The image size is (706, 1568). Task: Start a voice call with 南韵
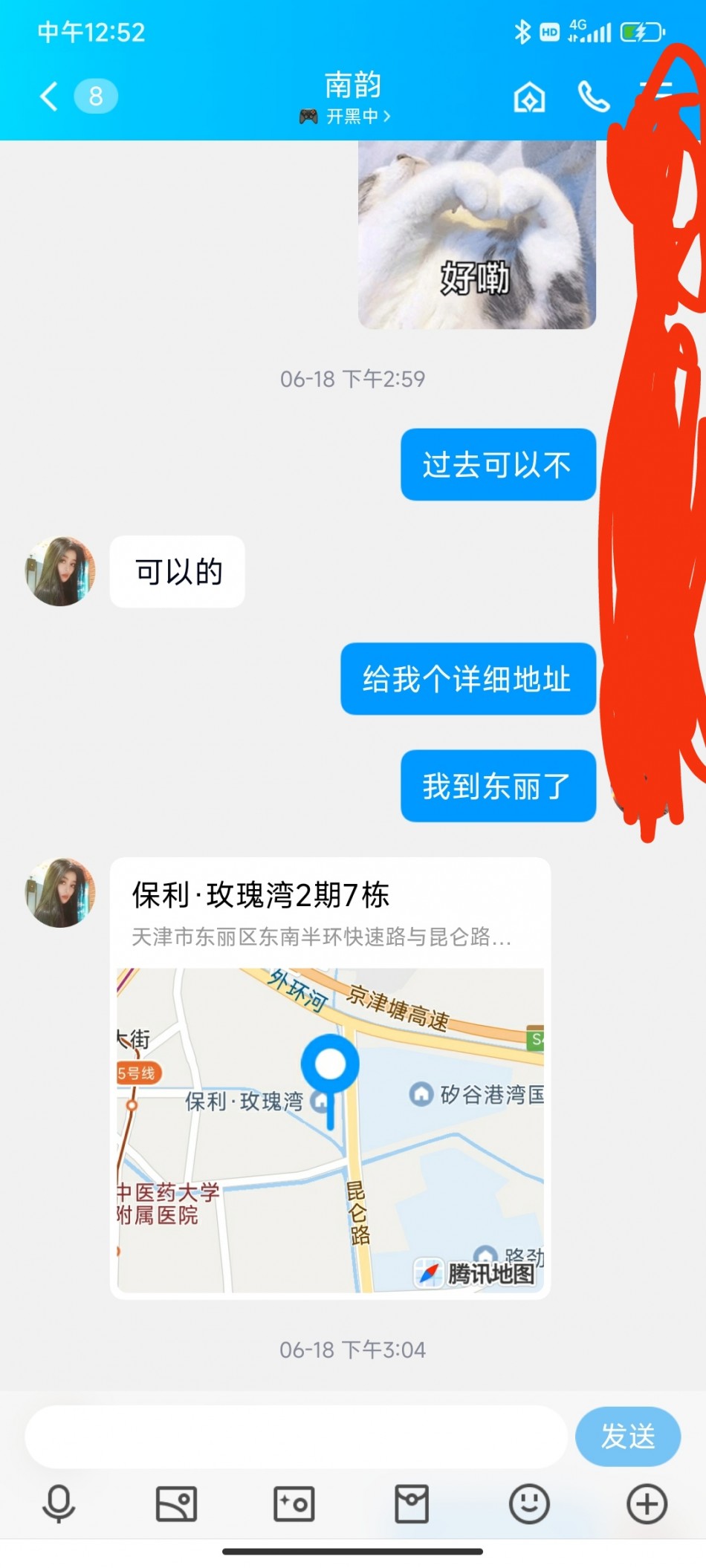coord(594,97)
